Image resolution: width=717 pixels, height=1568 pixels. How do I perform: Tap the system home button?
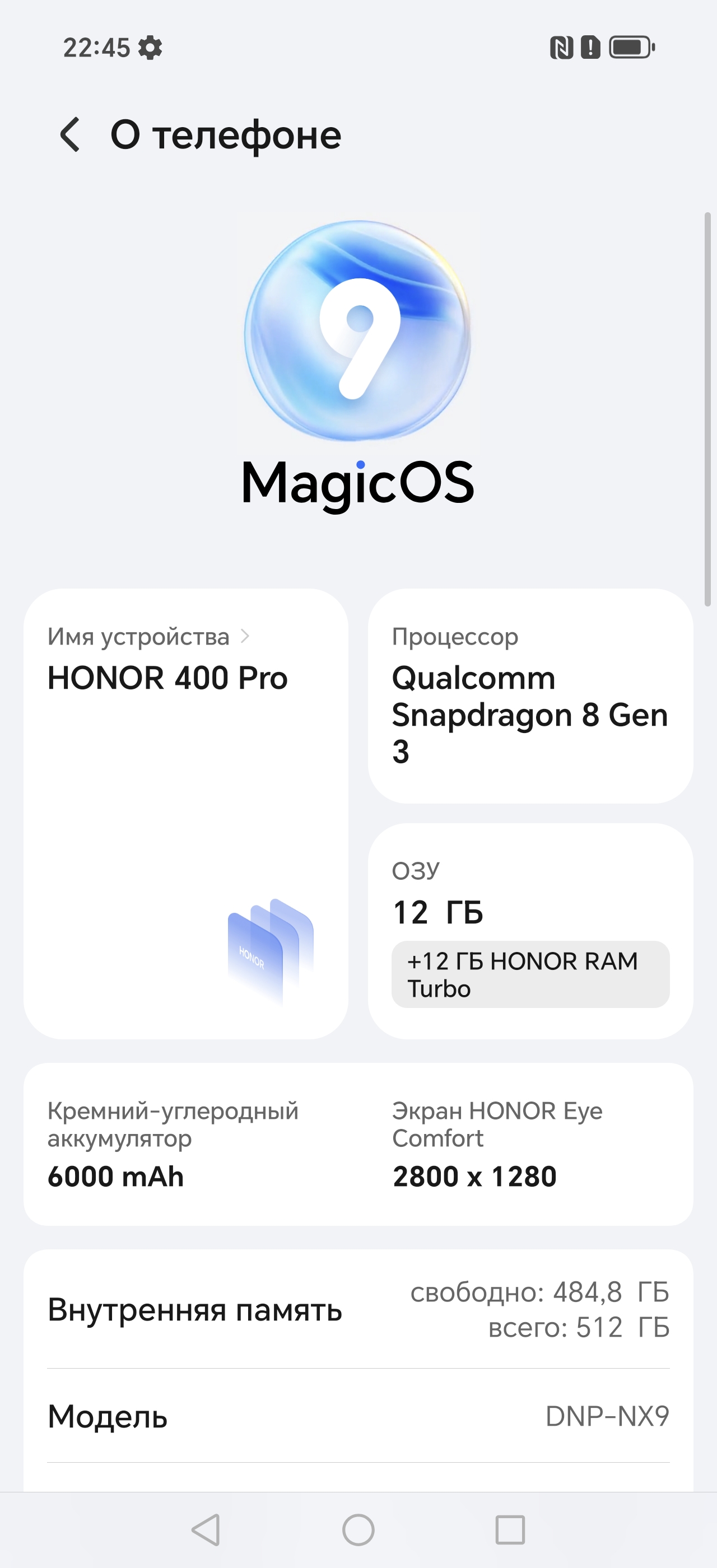[x=358, y=1530]
